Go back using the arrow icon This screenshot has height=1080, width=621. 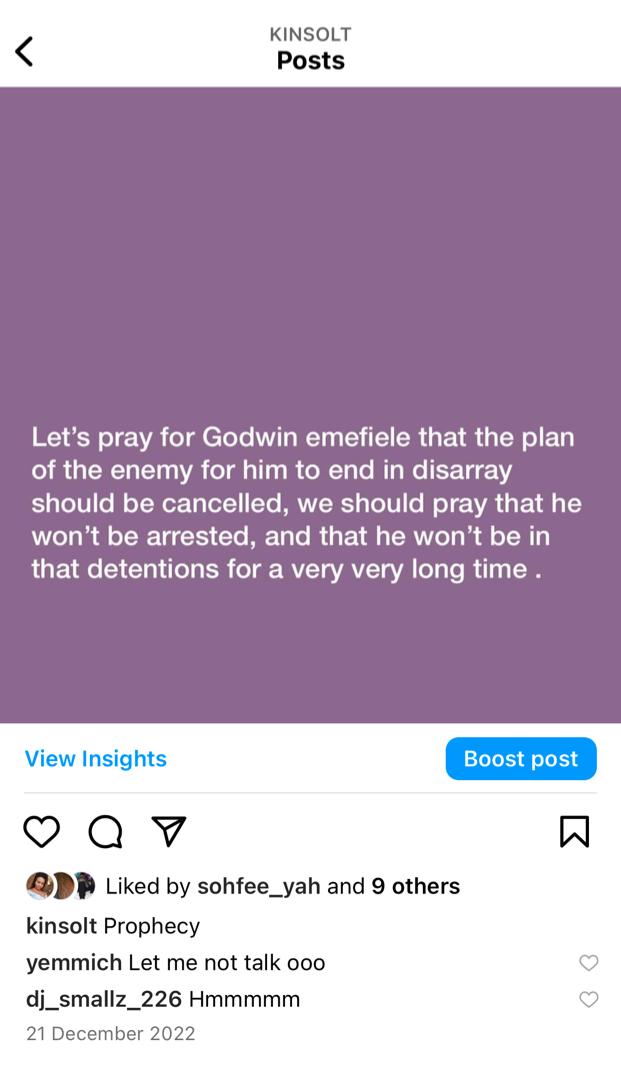[x=25, y=51]
